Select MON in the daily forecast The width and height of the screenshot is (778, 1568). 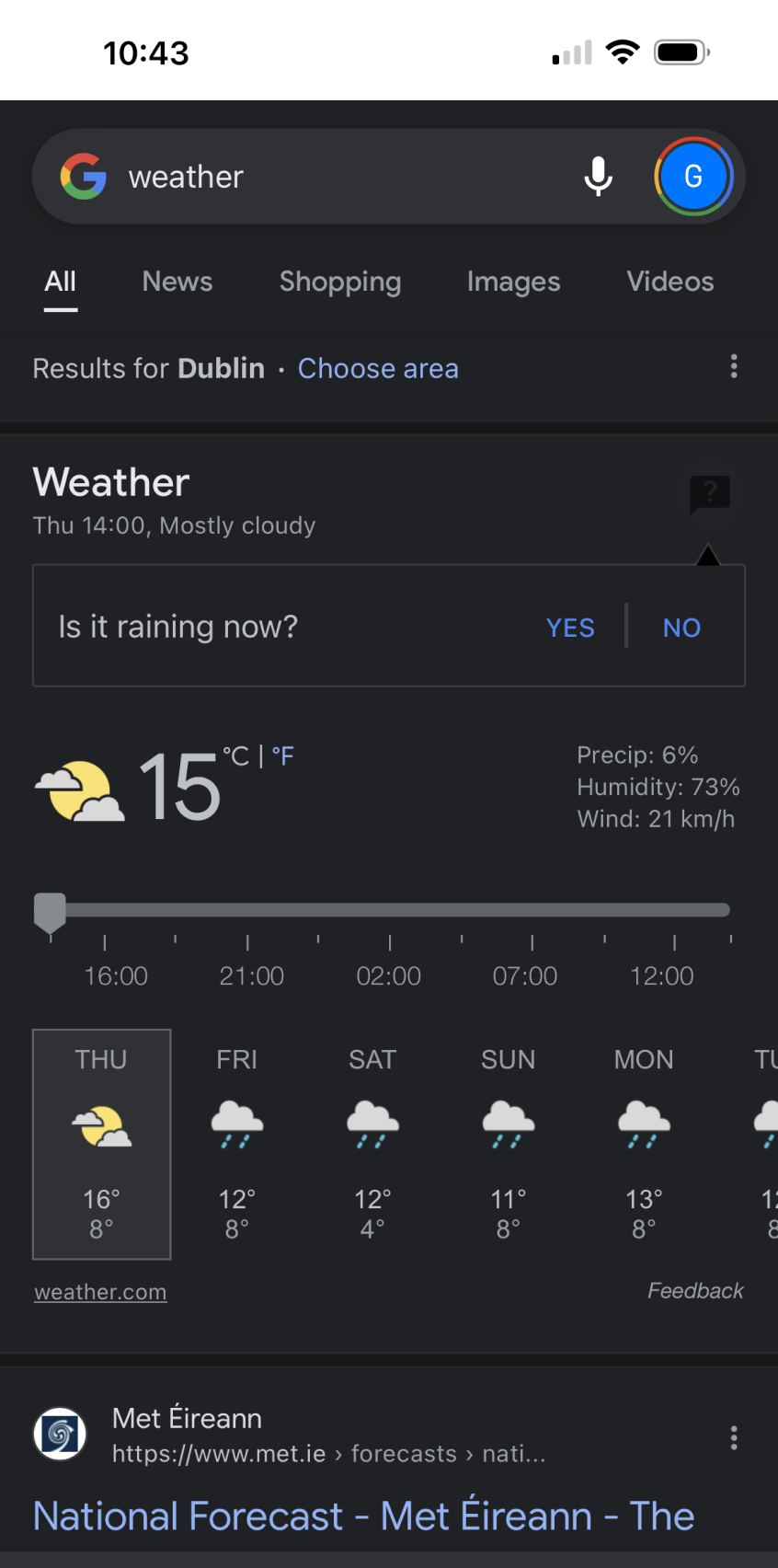tap(644, 1144)
